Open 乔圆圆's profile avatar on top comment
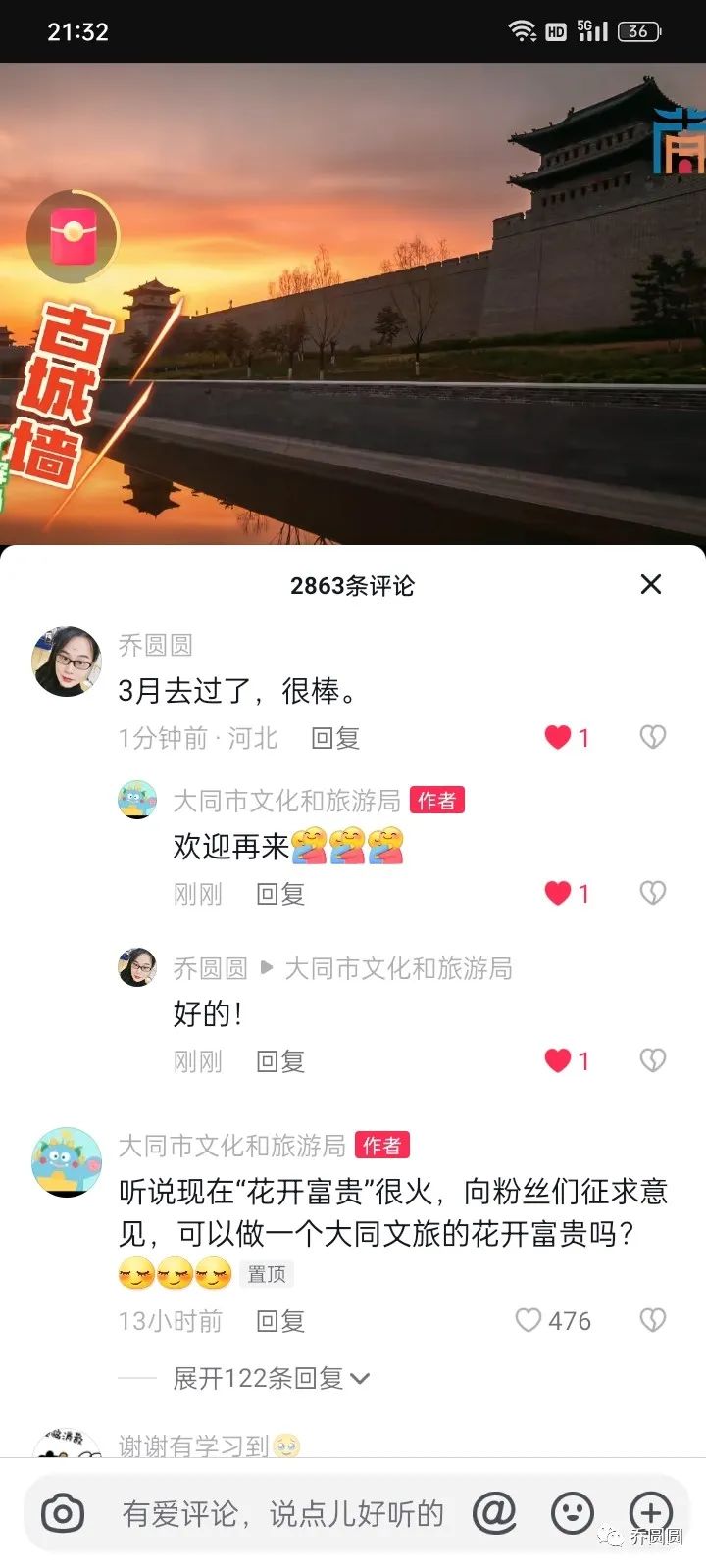This screenshot has width=706, height=1568. click(67, 662)
